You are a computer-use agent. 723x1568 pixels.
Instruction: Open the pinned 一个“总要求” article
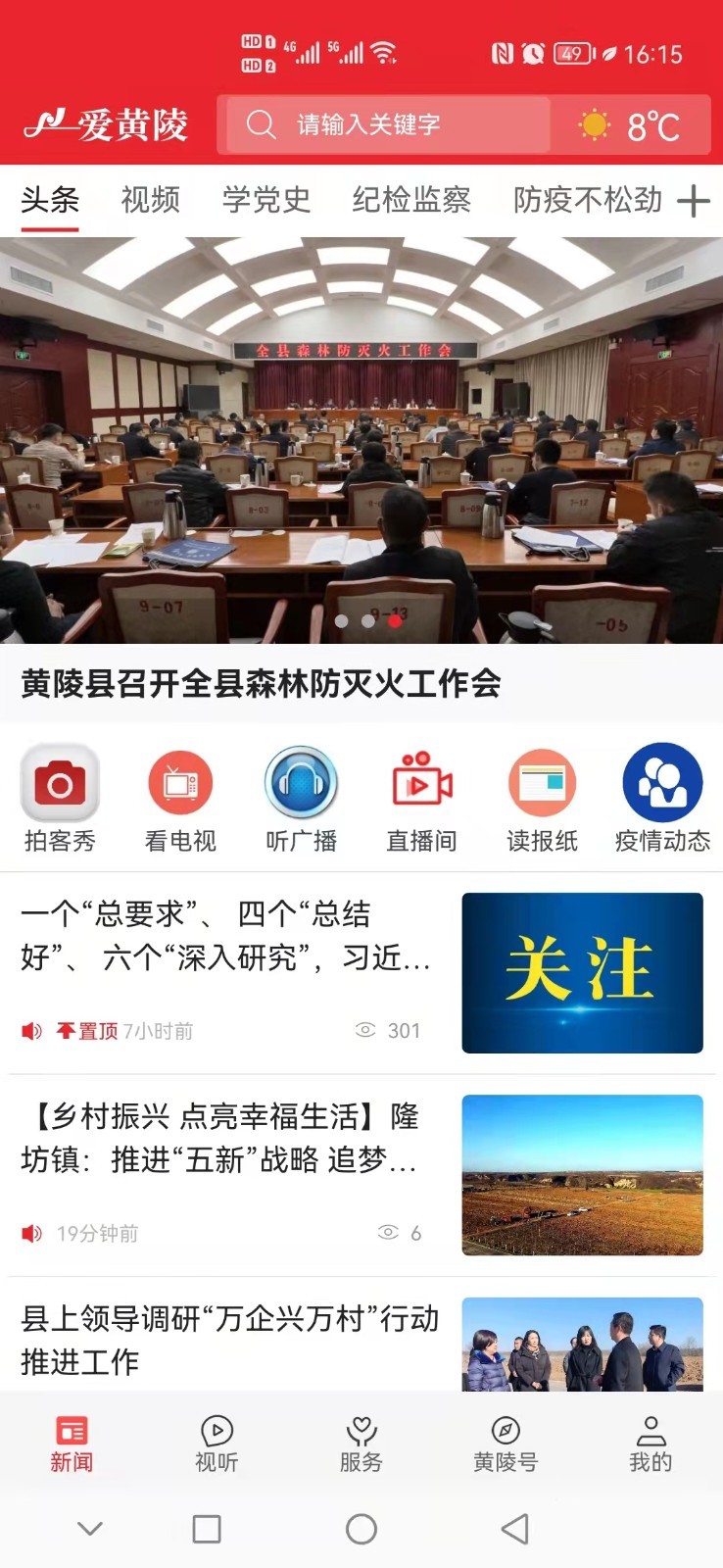click(225, 937)
